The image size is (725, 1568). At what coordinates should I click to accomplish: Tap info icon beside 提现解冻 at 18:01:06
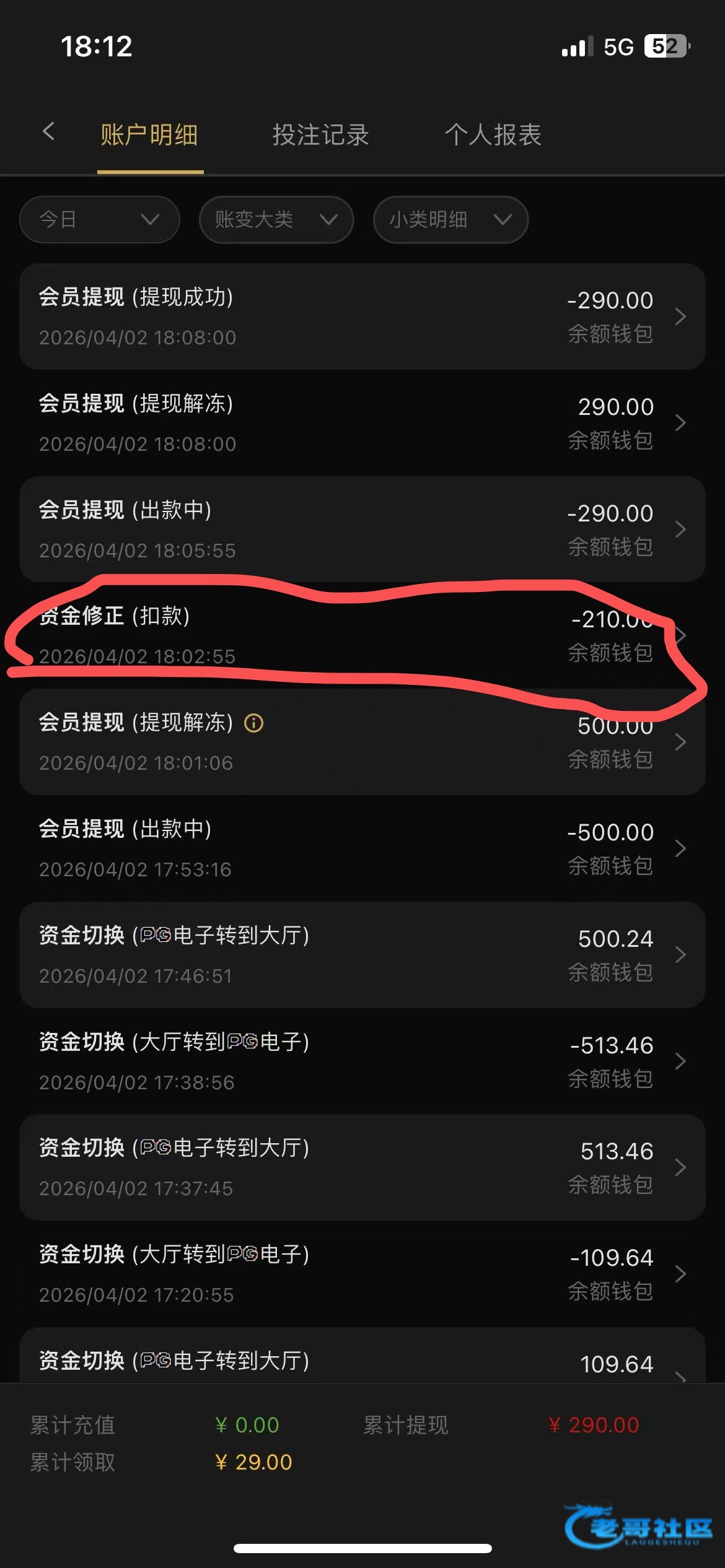(x=253, y=723)
